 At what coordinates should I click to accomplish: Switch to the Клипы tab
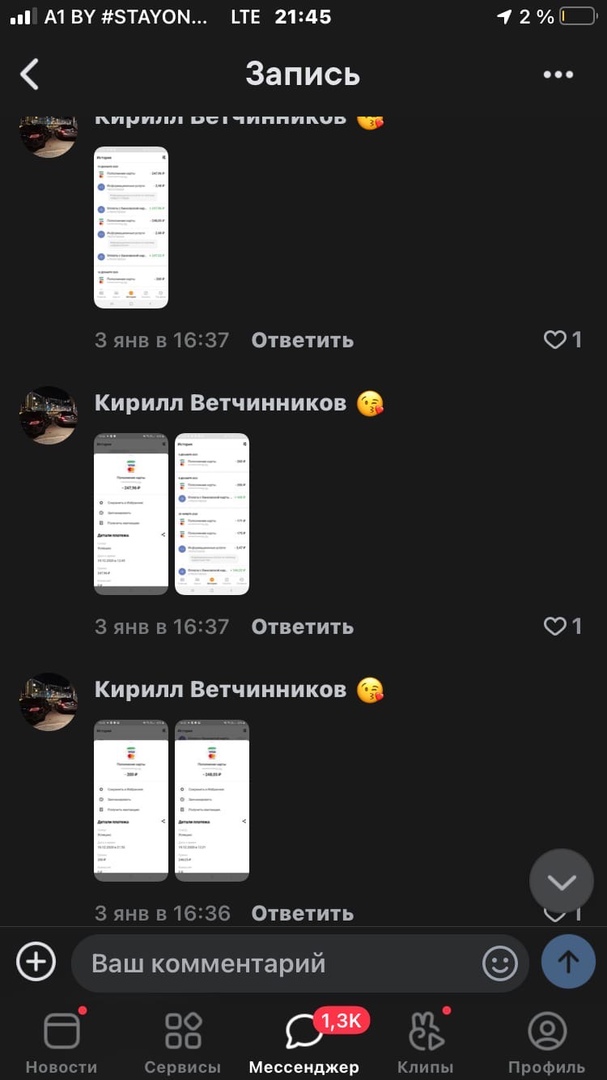pos(425,1042)
